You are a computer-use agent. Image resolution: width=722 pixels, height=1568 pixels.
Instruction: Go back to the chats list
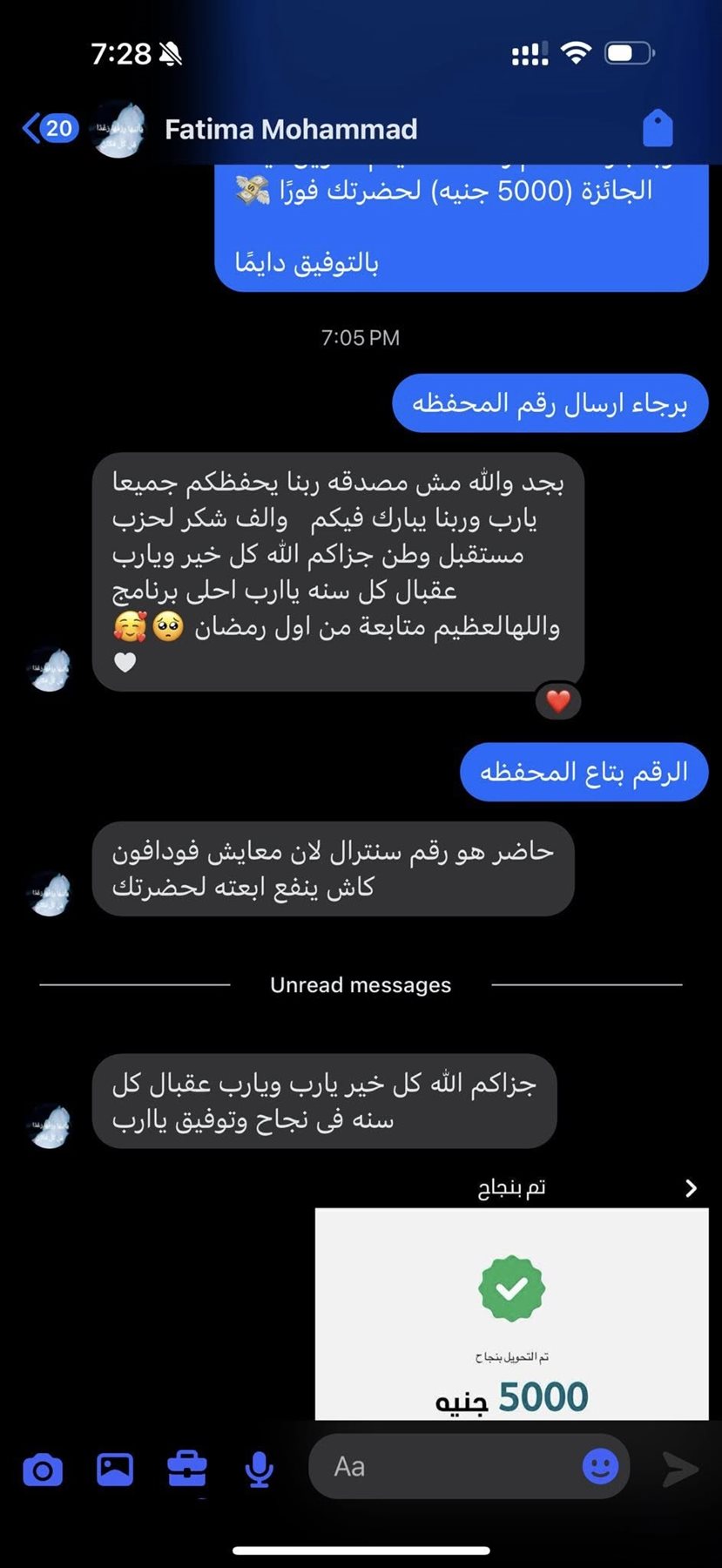point(50,129)
